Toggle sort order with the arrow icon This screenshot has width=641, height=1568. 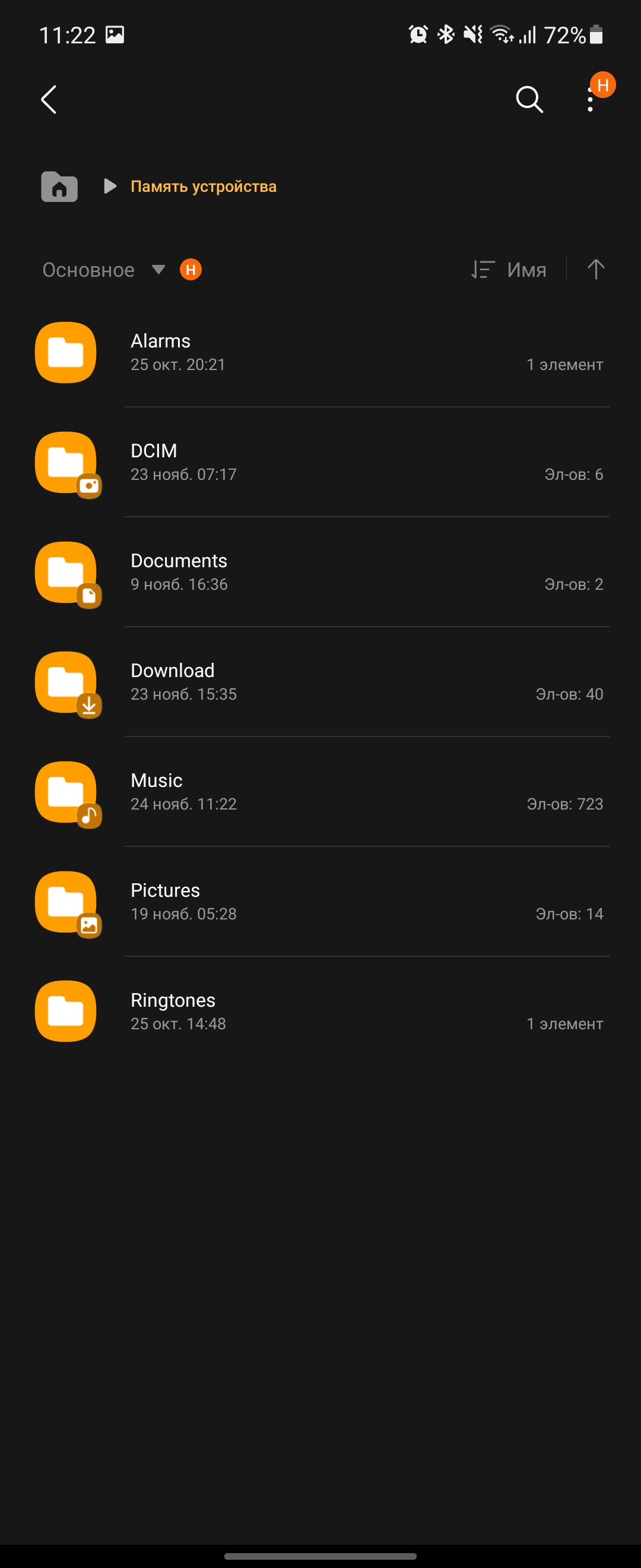(595, 269)
